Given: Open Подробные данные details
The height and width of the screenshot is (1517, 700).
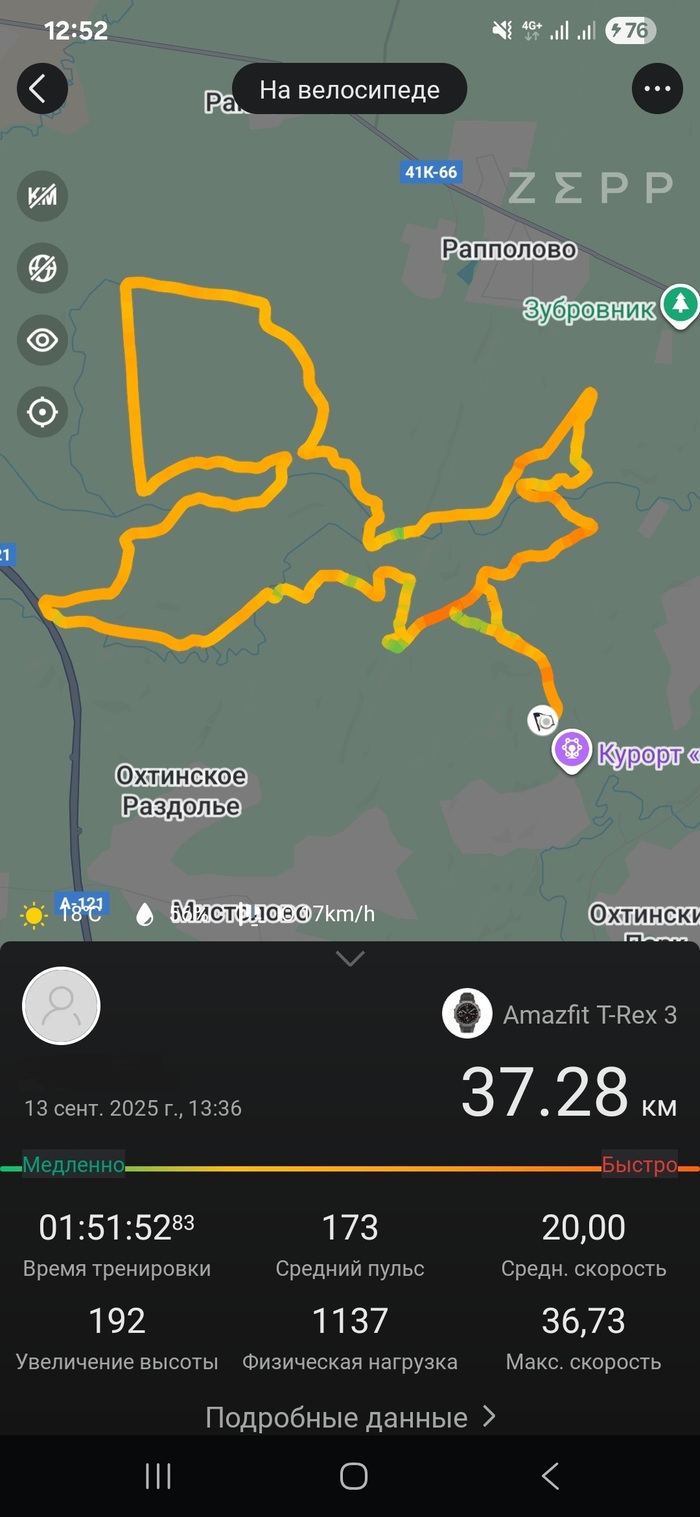Looking at the screenshot, I should tap(350, 1417).
